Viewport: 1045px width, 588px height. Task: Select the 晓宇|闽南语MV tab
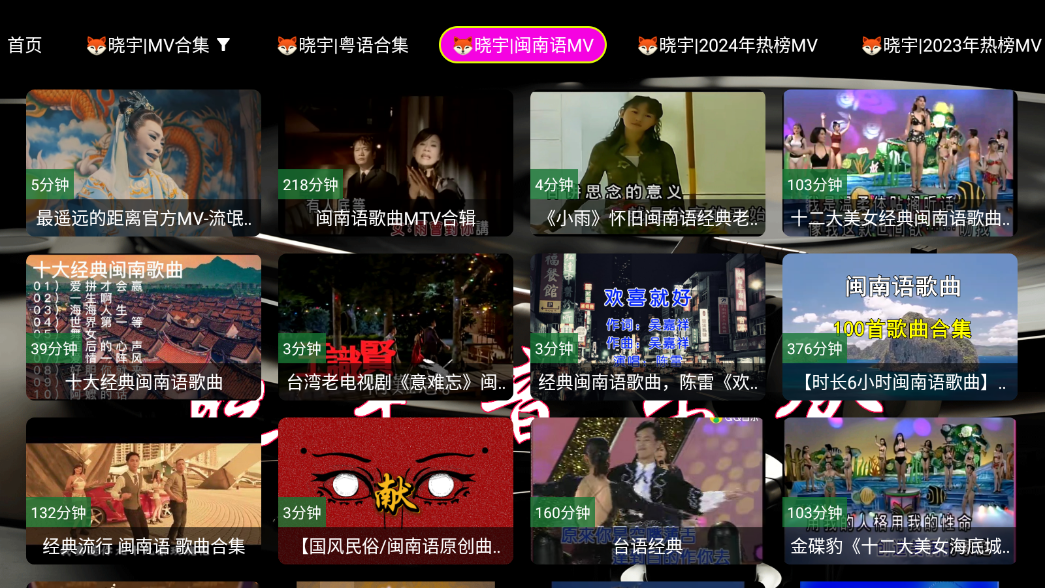click(x=523, y=45)
